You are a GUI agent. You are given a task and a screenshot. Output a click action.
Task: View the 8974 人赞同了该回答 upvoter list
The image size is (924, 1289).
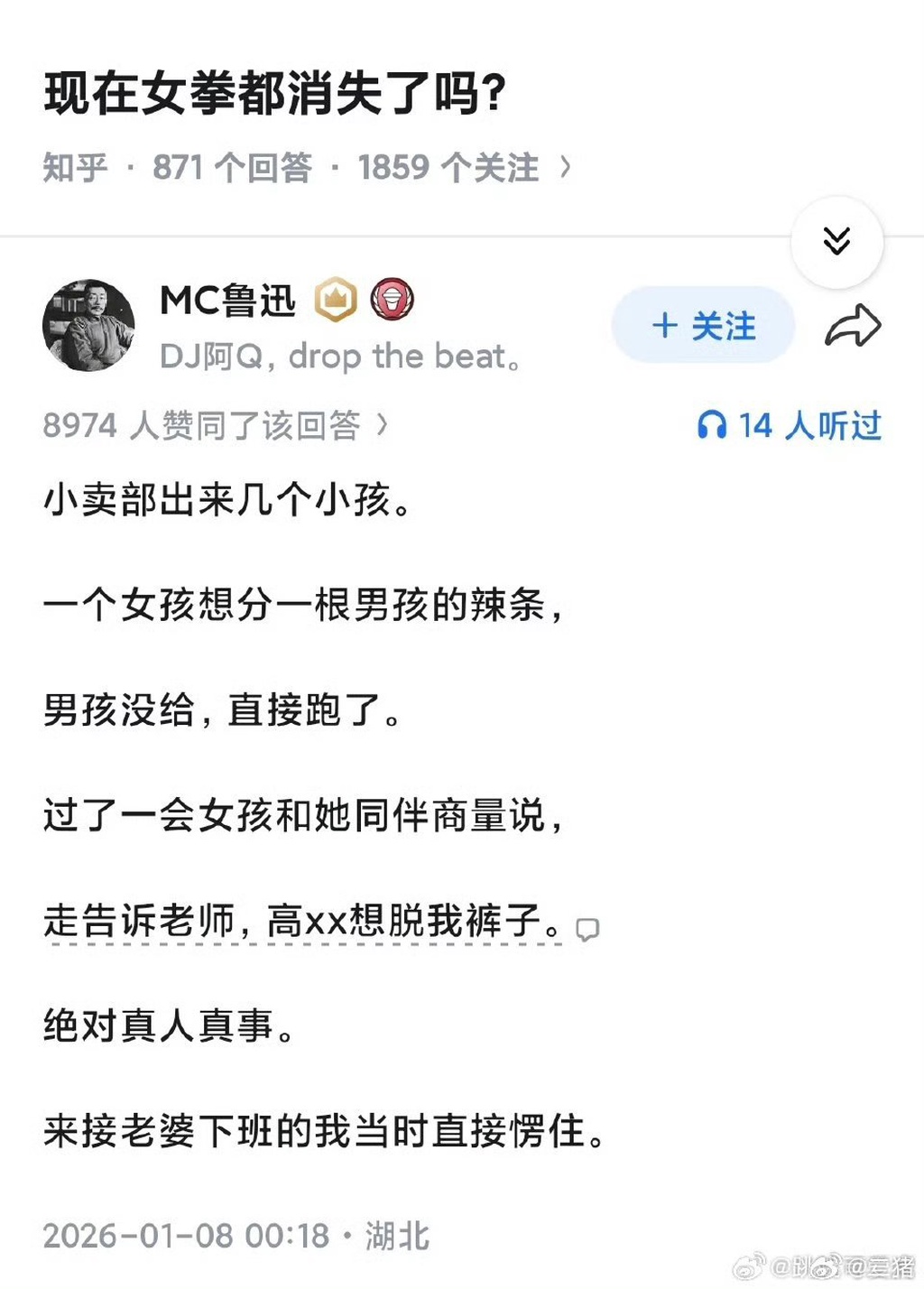point(215,425)
